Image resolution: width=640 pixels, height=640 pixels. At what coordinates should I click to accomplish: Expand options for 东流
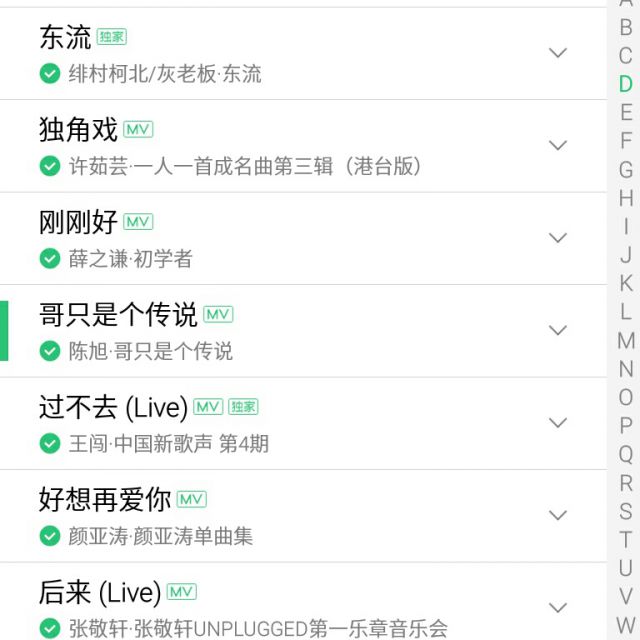click(558, 53)
